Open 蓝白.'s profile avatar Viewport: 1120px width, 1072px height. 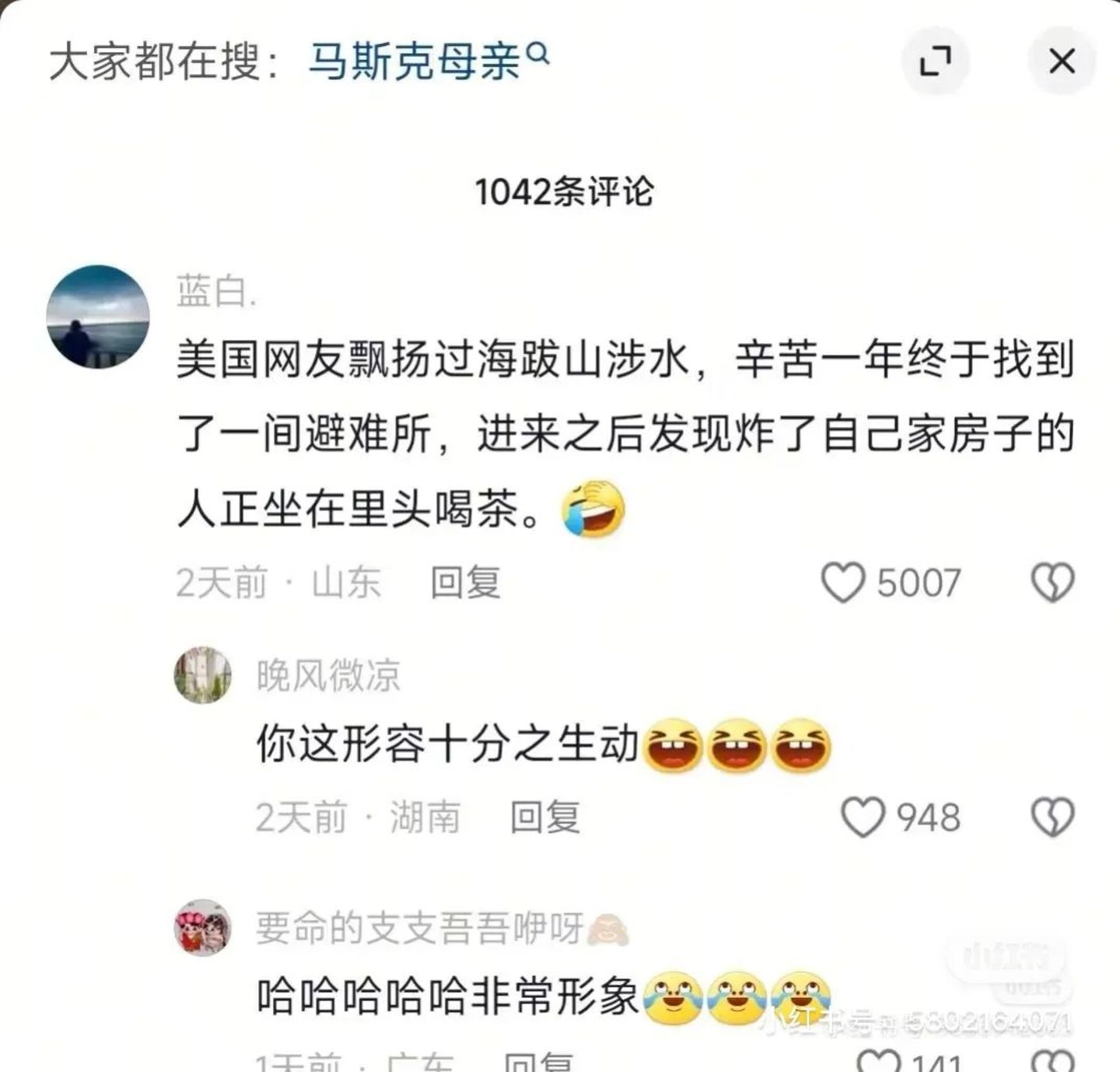98,316
